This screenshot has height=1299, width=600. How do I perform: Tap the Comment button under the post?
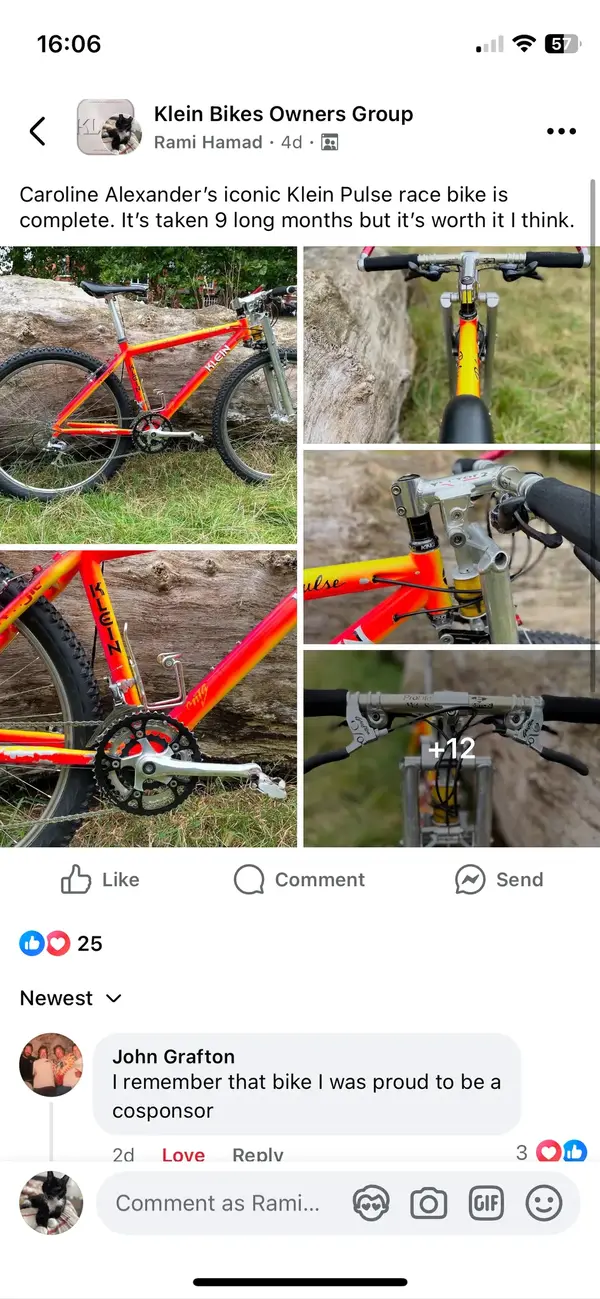(x=300, y=880)
